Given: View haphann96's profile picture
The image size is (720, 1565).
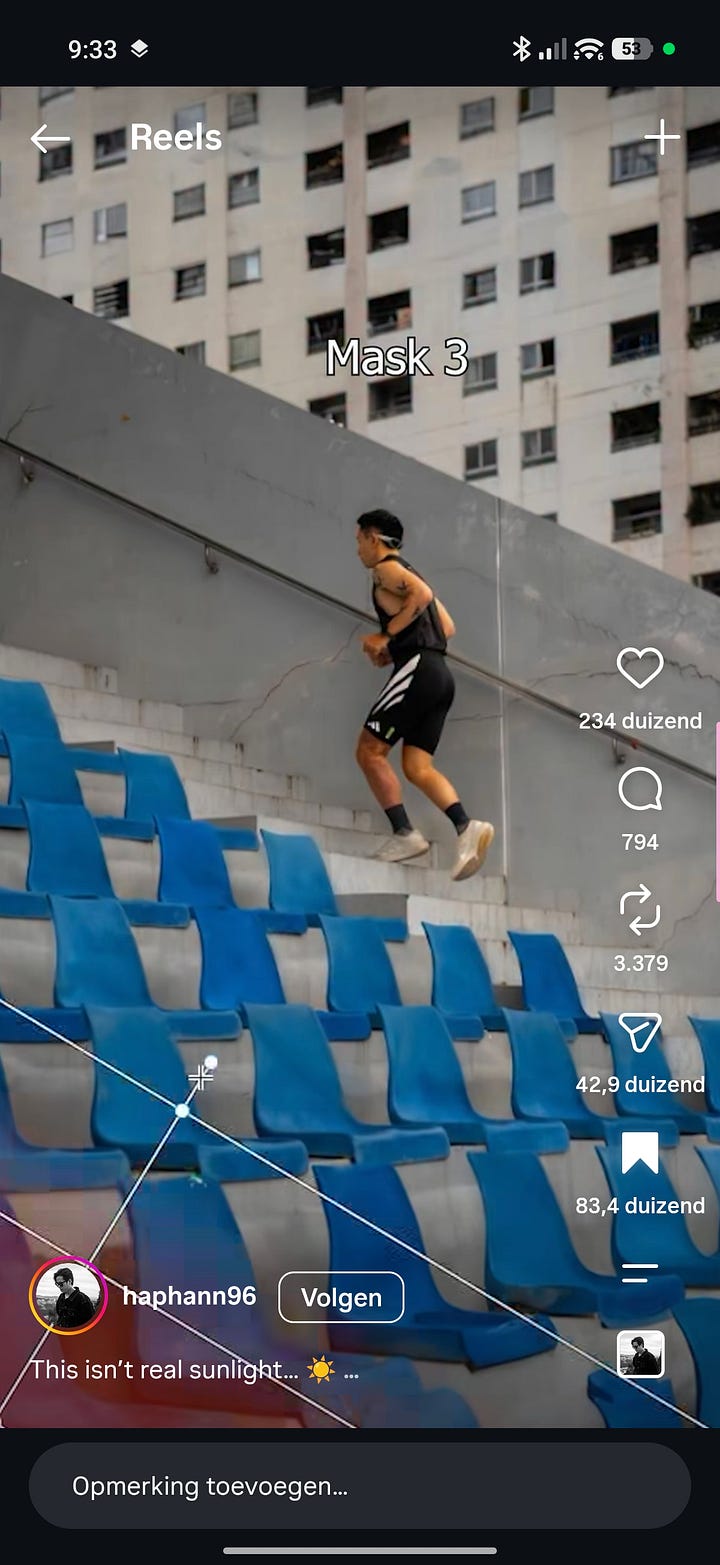Looking at the screenshot, I should [68, 1296].
